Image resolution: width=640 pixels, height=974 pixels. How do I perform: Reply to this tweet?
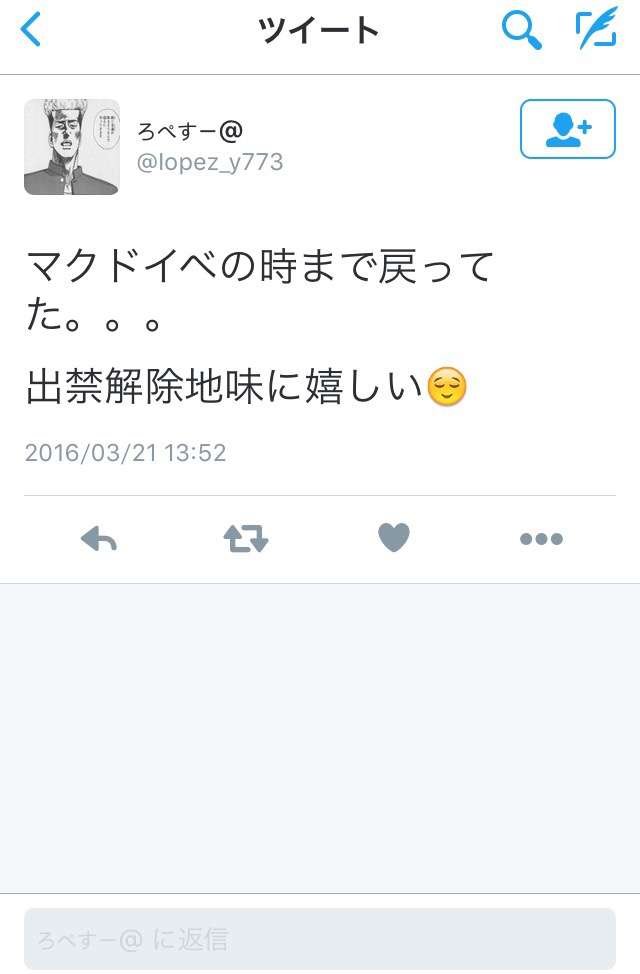98,539
